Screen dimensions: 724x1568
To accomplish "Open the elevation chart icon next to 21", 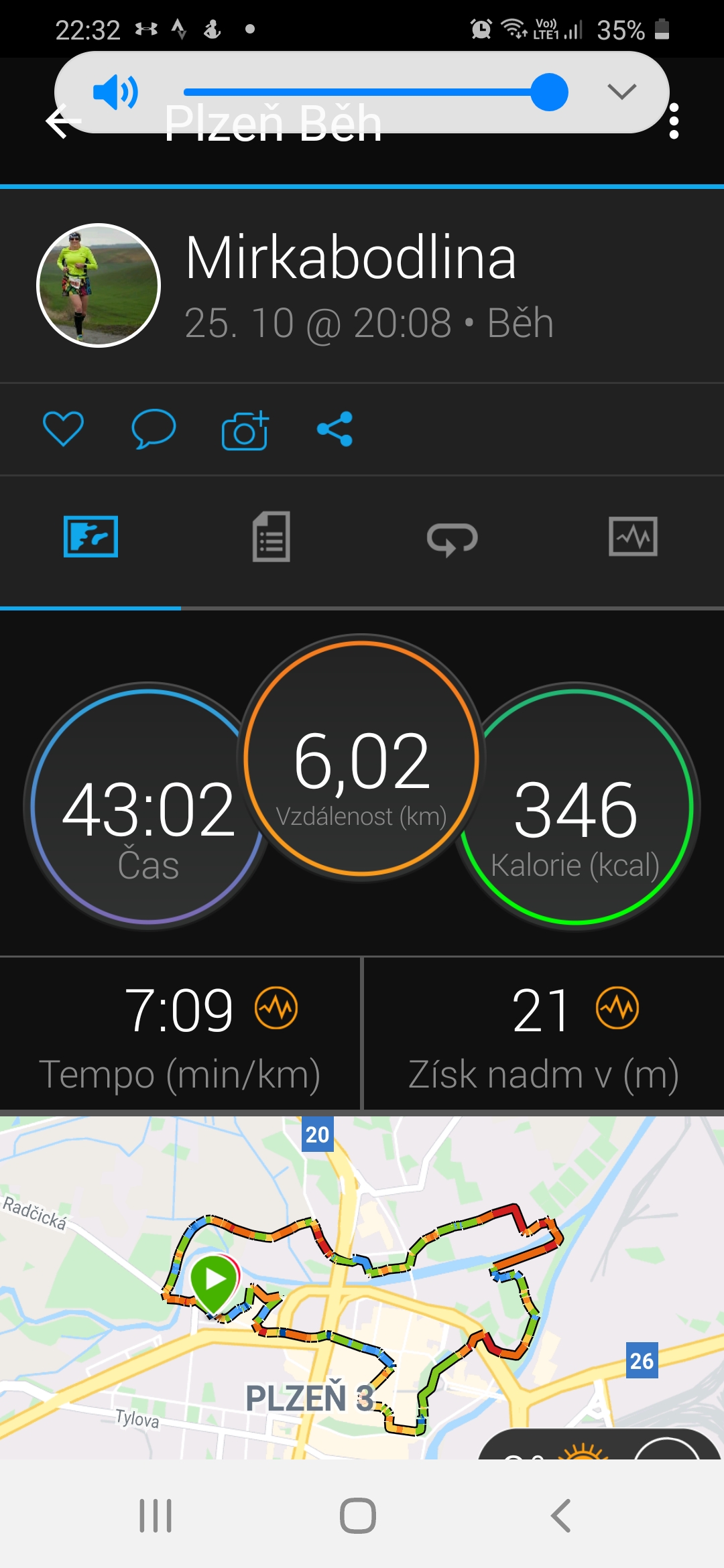I will click(617, 1008).
